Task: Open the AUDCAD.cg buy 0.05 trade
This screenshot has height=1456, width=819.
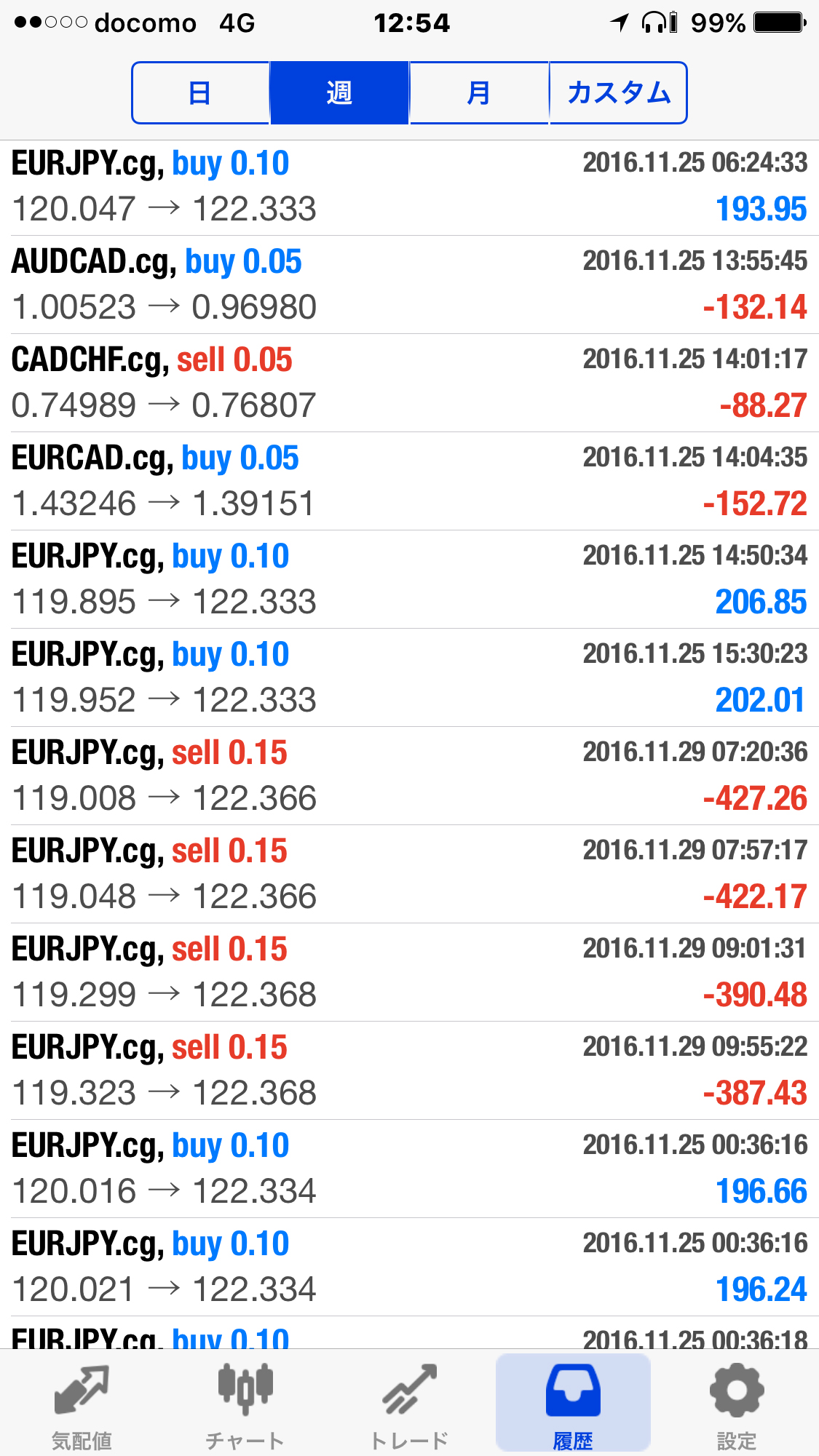Action: pos(409,285)
